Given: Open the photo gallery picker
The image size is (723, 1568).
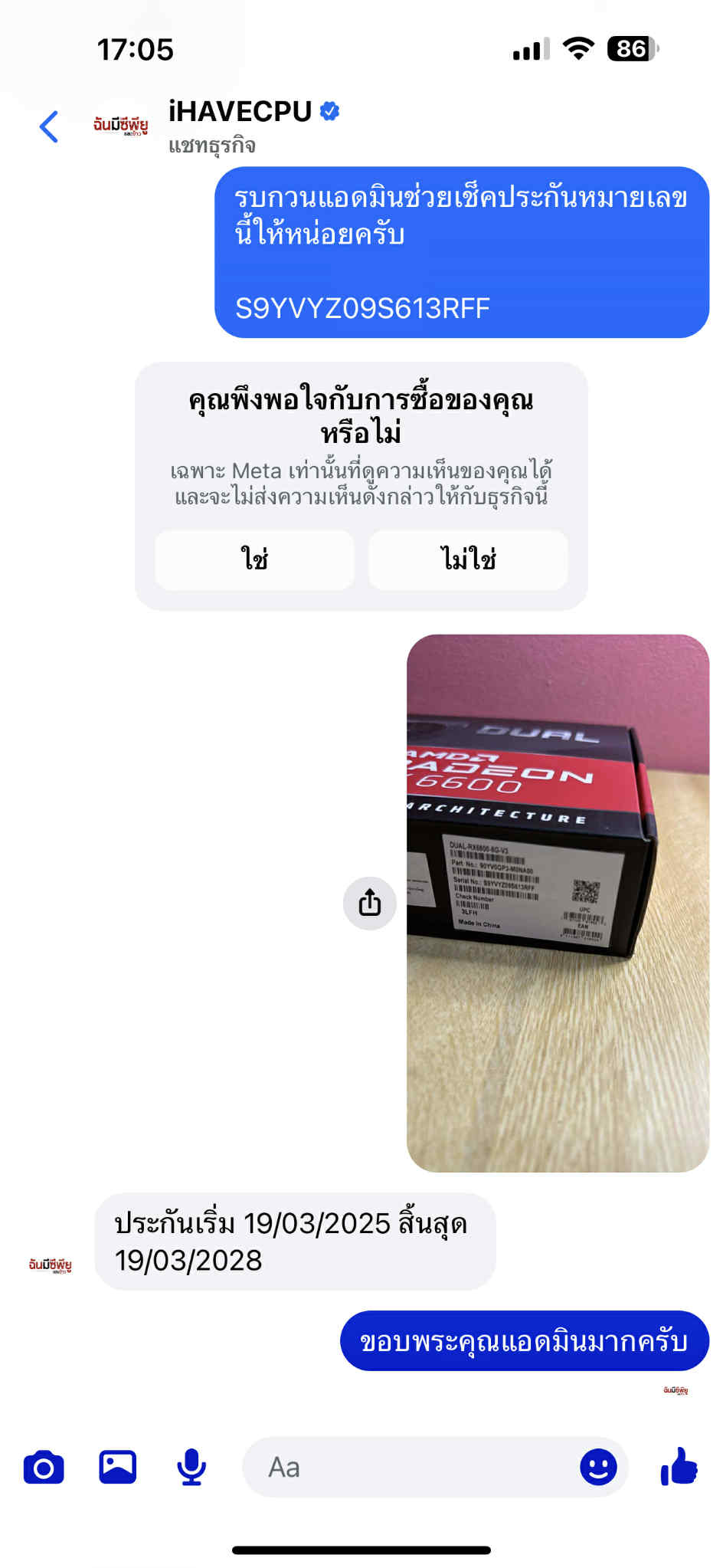Looking at the screenshot, I should (x=118, y=1468).
